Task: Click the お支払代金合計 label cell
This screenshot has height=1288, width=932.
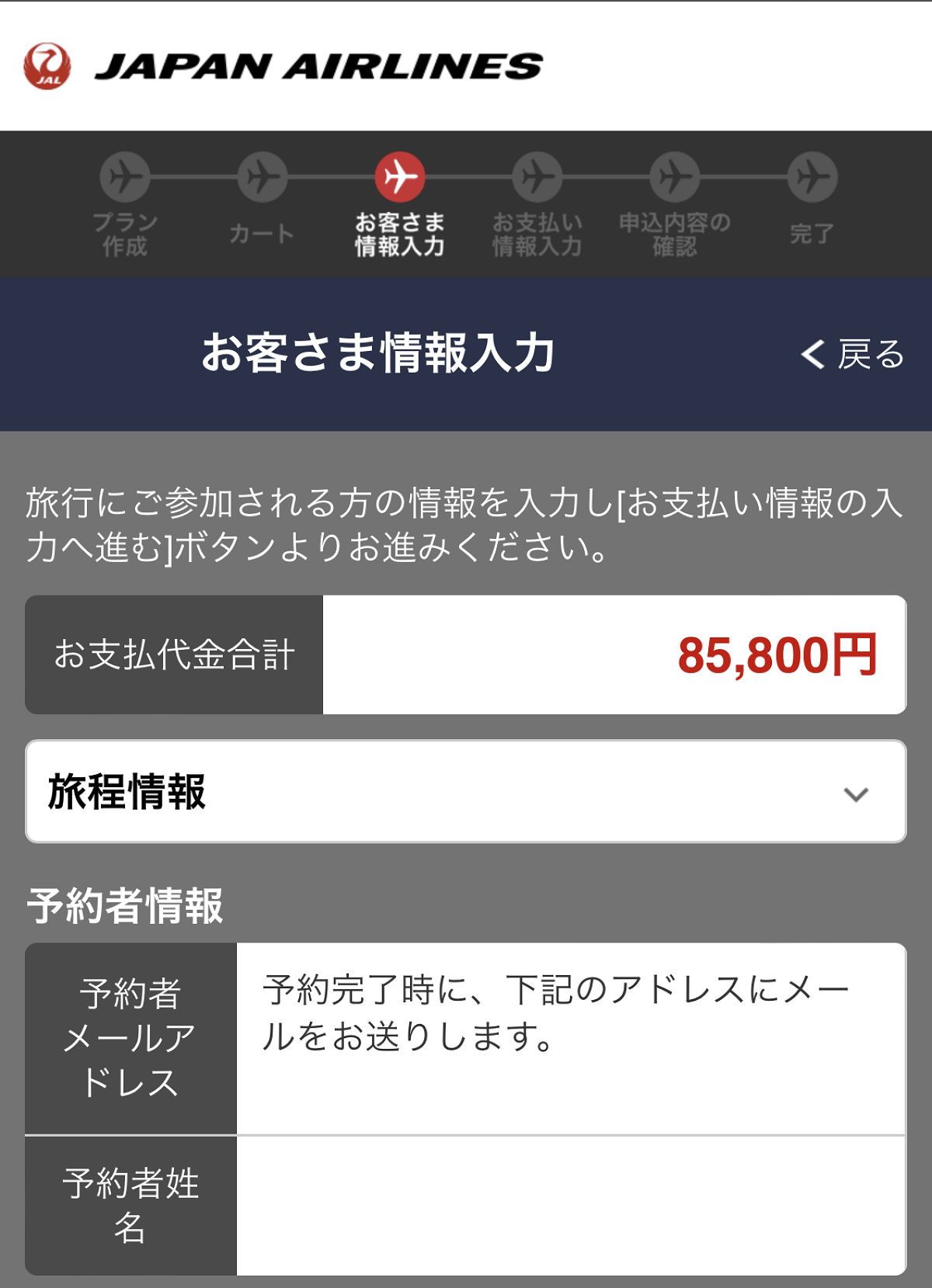Action: (172, 654)
